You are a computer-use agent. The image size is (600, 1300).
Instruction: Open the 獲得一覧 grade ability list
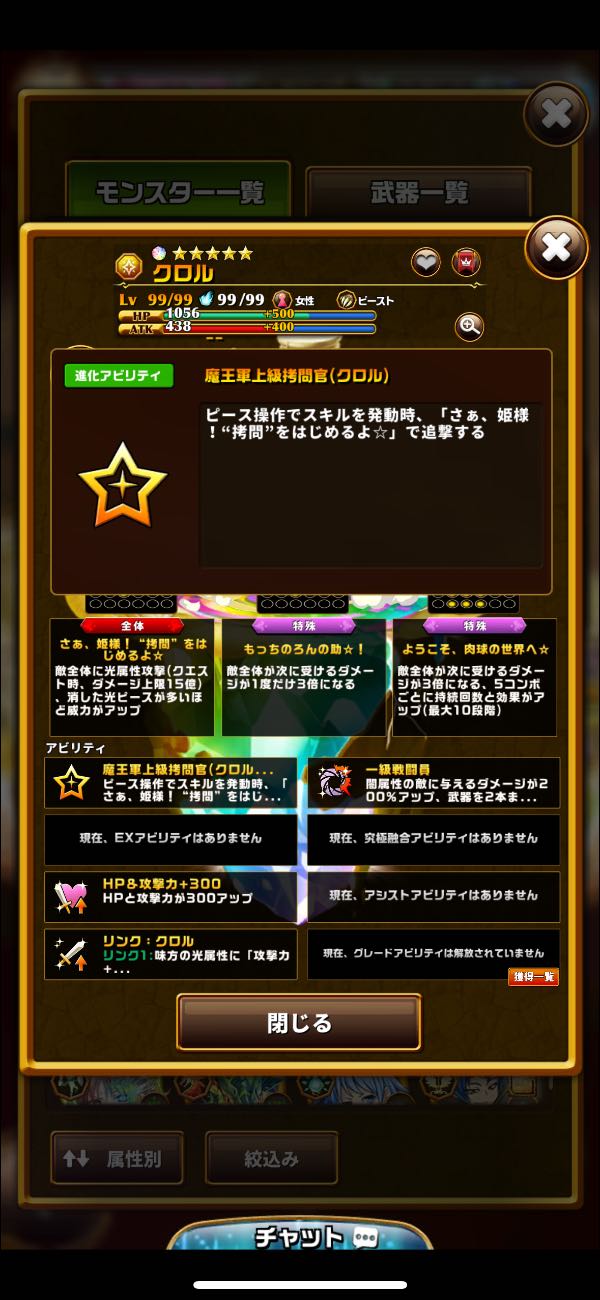coord(533,977)
